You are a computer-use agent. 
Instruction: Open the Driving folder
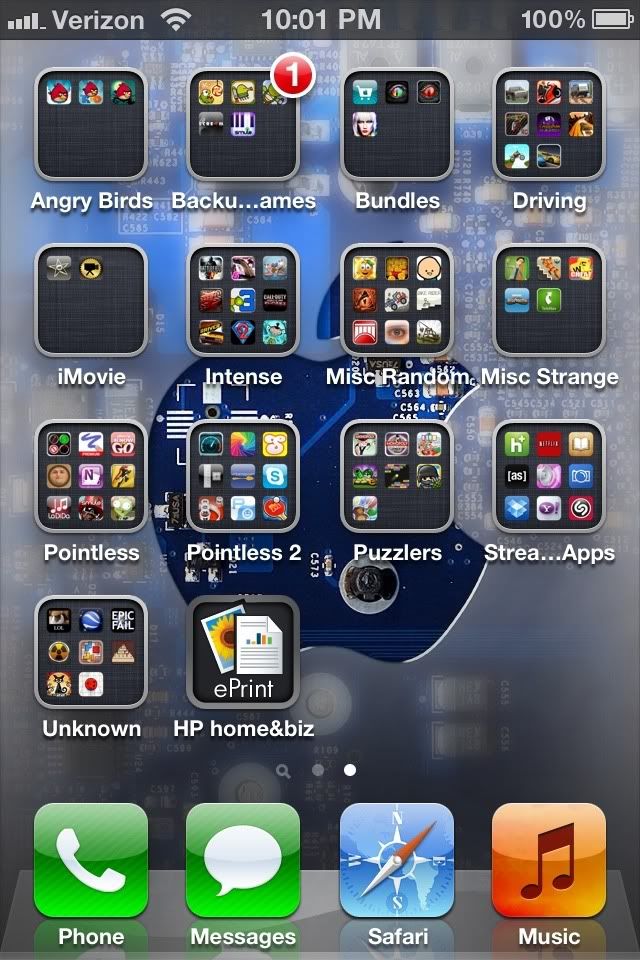[549, 124]
